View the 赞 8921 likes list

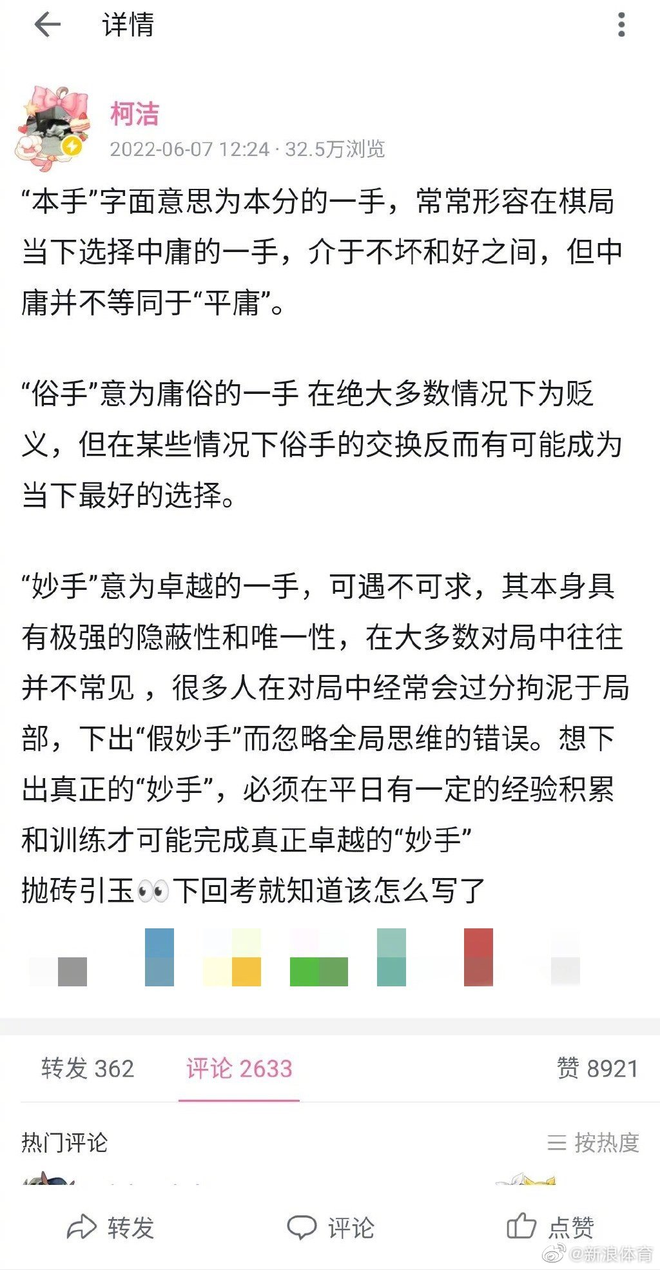[x=597, y=1068]
